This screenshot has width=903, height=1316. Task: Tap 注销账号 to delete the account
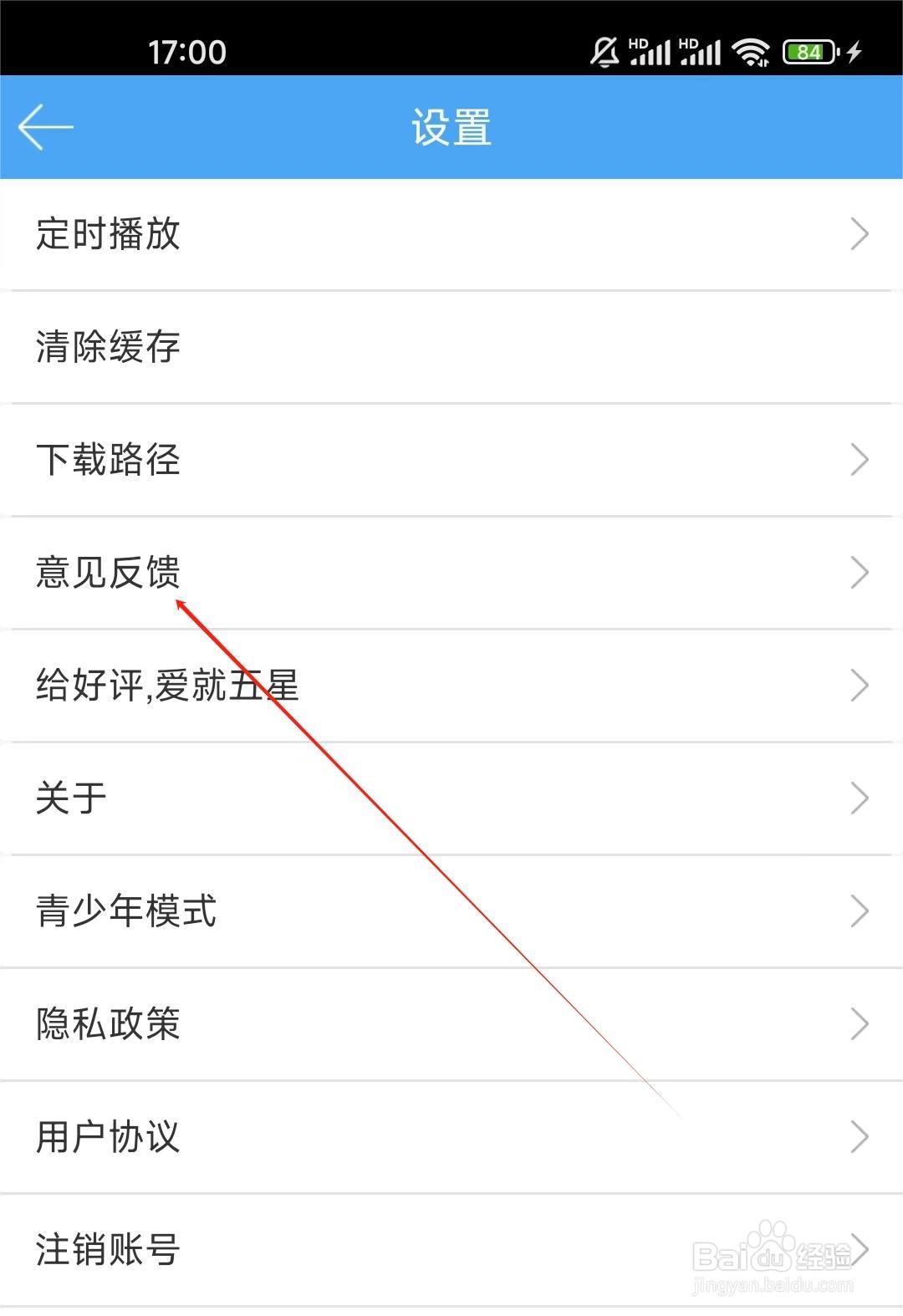point(107,1249)
